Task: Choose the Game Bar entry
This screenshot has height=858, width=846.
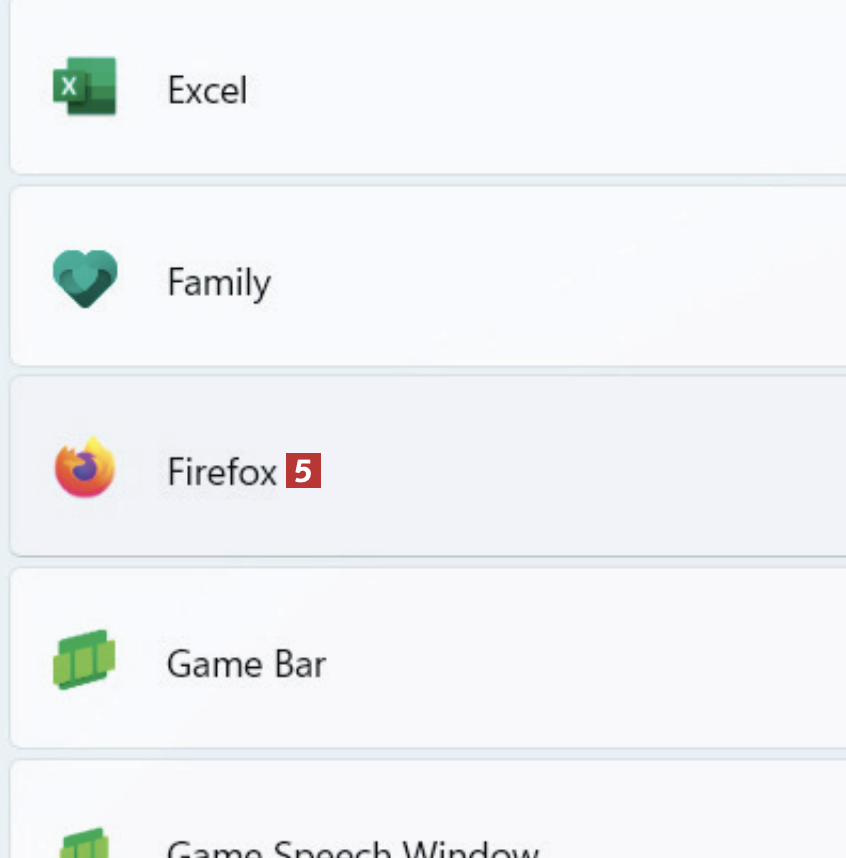Action: click(x=246, y=664)
